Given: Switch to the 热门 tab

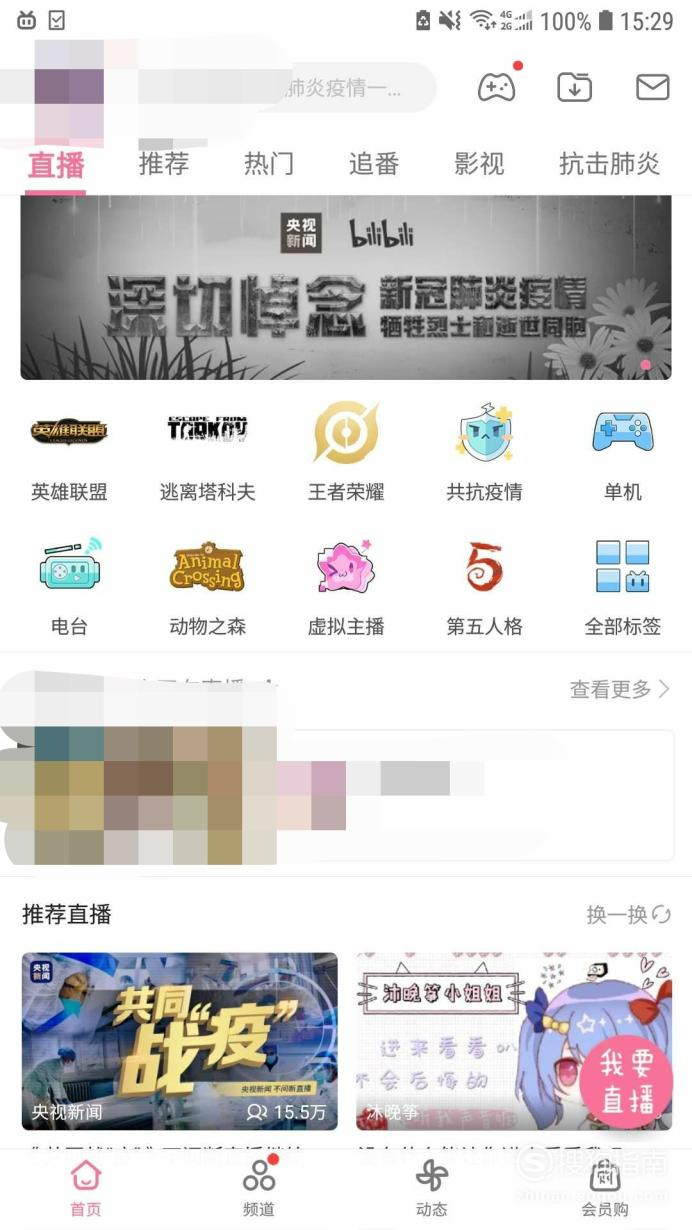Looking at the screenshot, I should click(x=269, y=164).
